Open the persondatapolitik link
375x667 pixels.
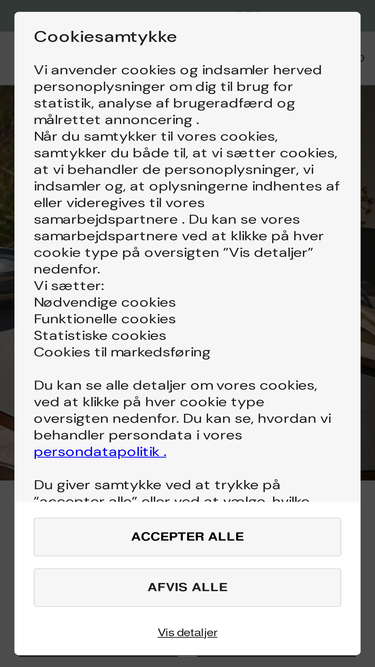pyautogui.click(x=100, y=452)
